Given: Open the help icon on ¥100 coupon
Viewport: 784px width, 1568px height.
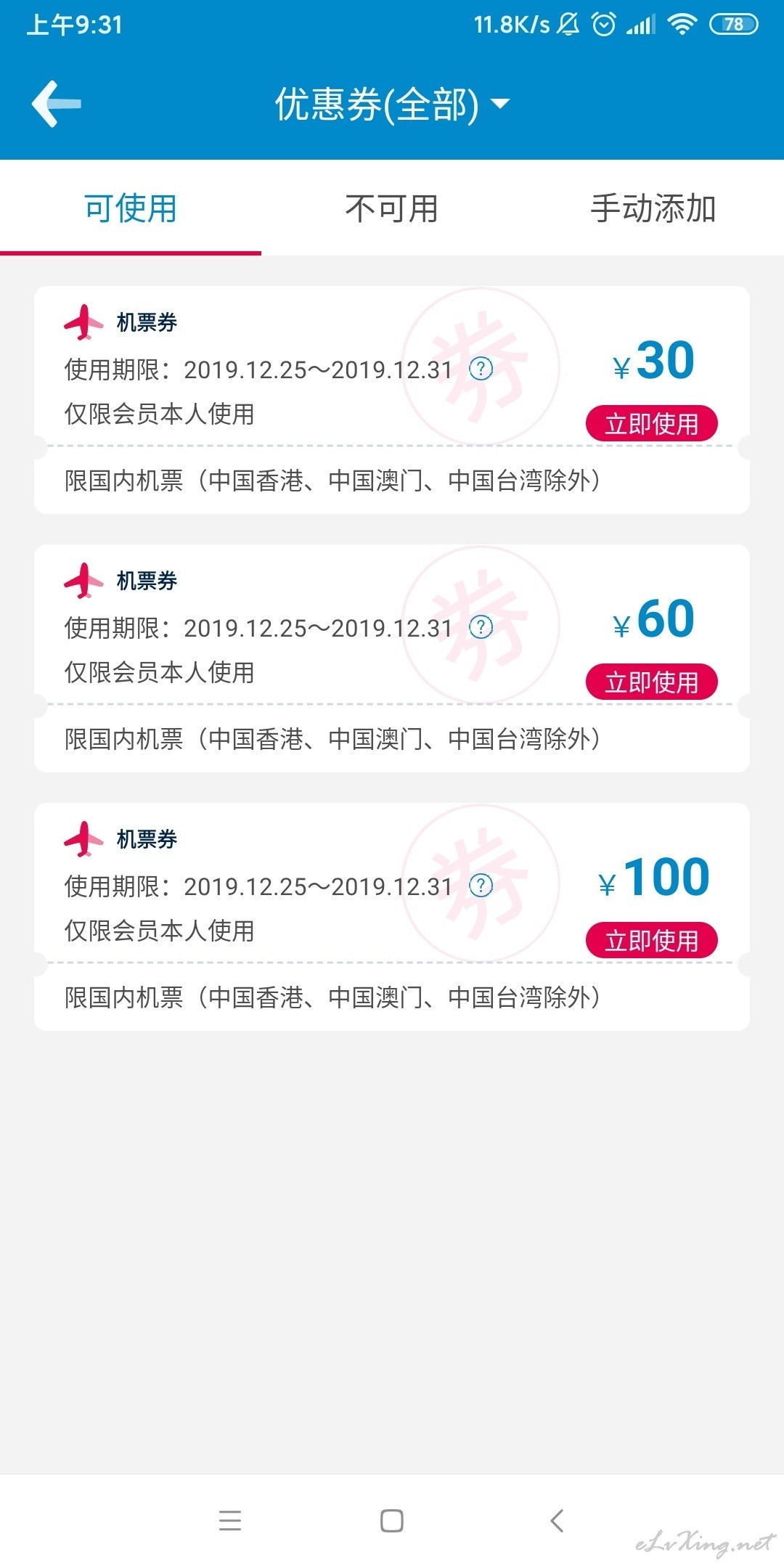Looking at the screenshot, I should (x=481, y=886).
